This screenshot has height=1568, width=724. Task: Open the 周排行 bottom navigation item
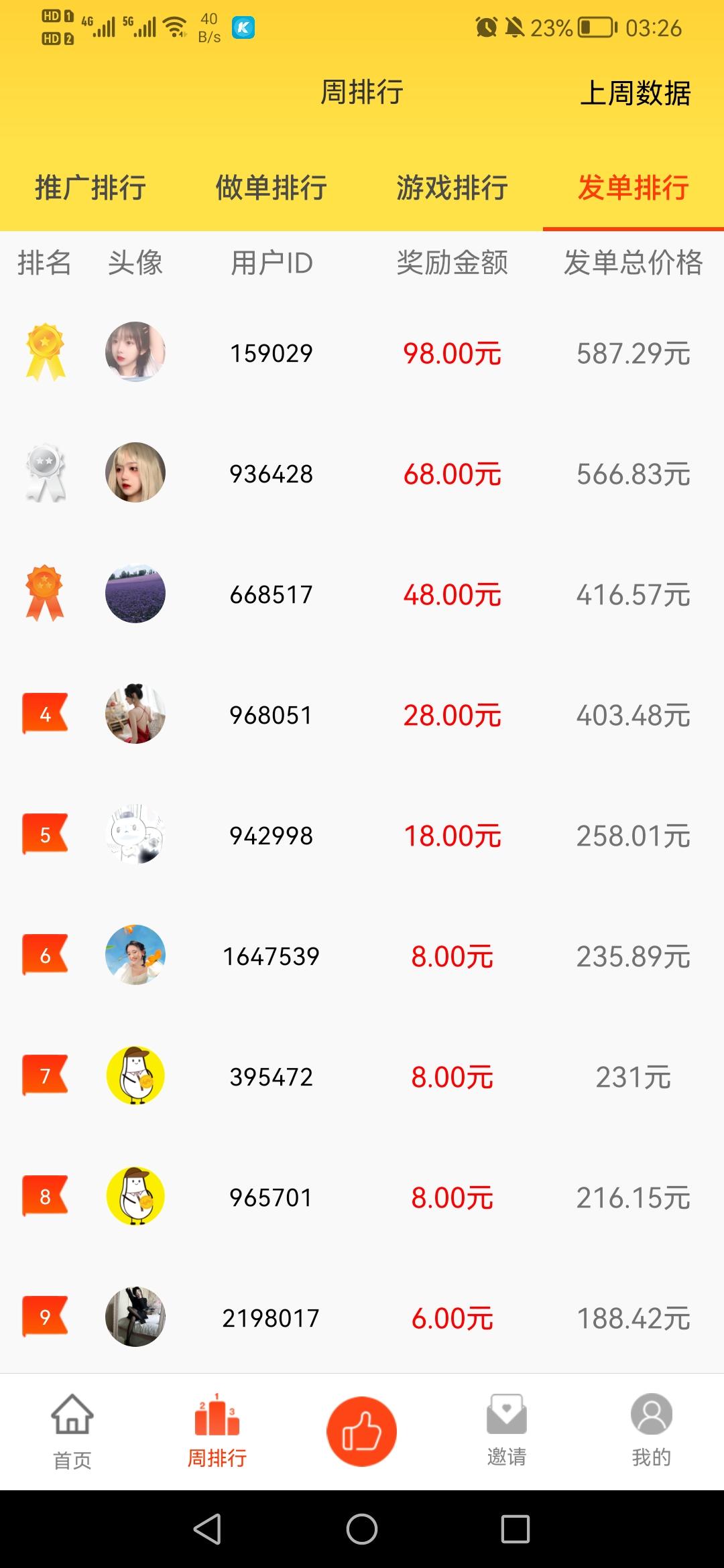click(x=217, y=1431)
